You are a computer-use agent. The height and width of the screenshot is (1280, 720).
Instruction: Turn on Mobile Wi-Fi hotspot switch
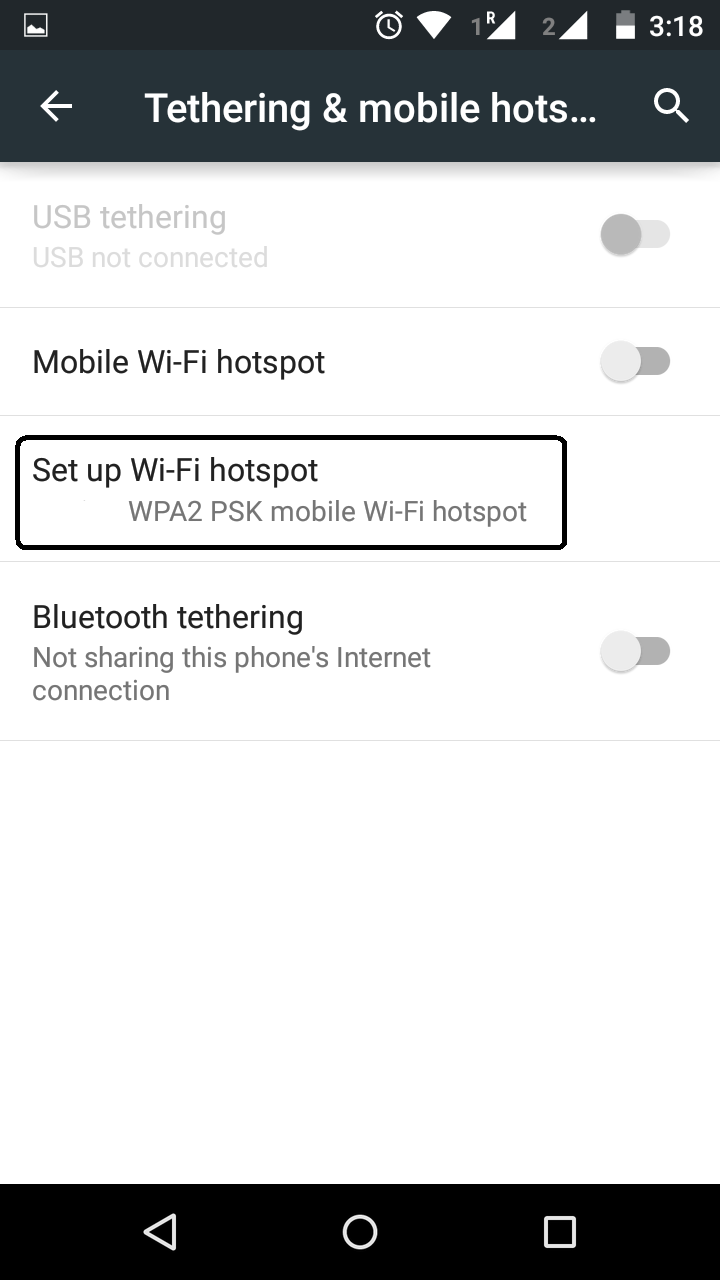click(x=635, y=361)
